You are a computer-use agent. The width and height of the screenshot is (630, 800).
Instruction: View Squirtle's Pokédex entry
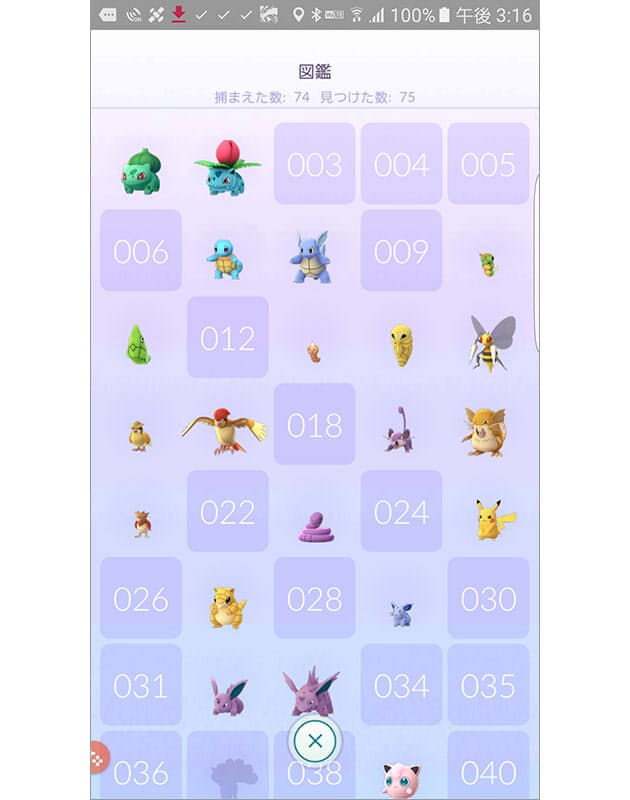point(225,258)
